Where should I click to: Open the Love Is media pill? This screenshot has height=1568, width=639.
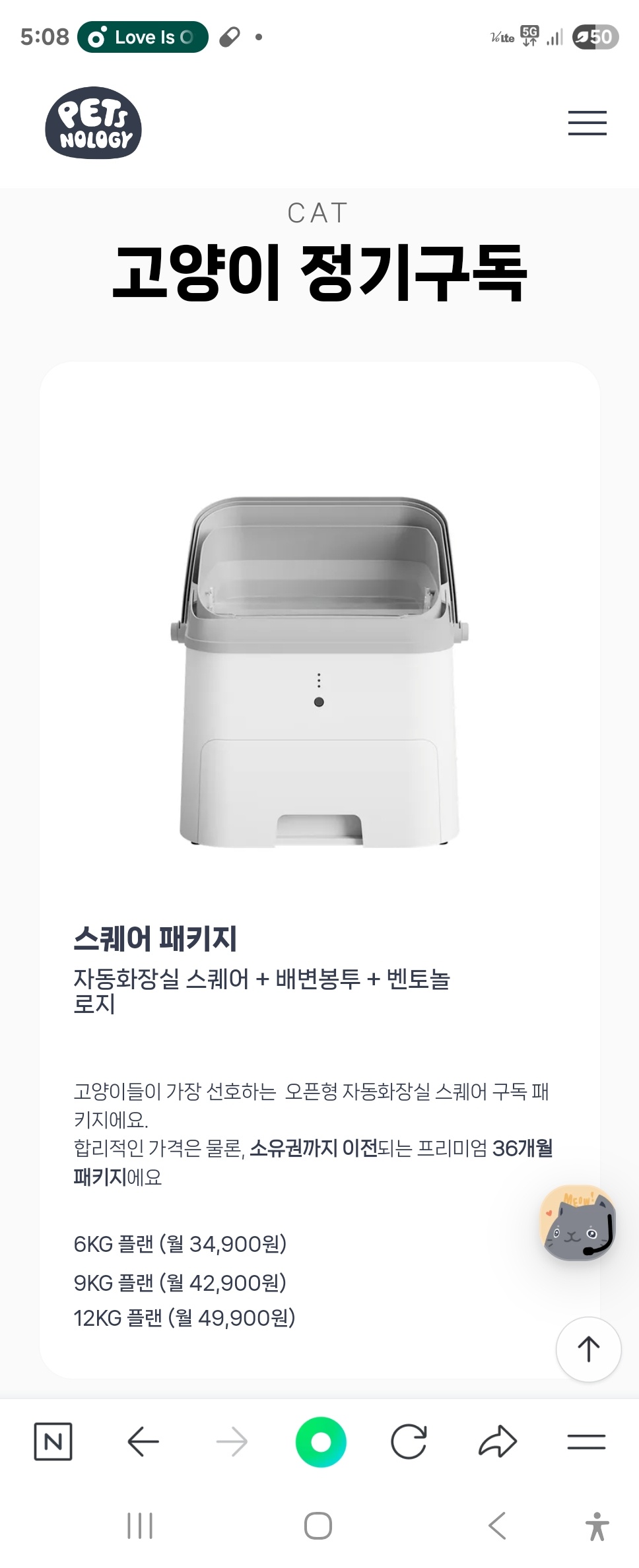[x=143, y=37]
